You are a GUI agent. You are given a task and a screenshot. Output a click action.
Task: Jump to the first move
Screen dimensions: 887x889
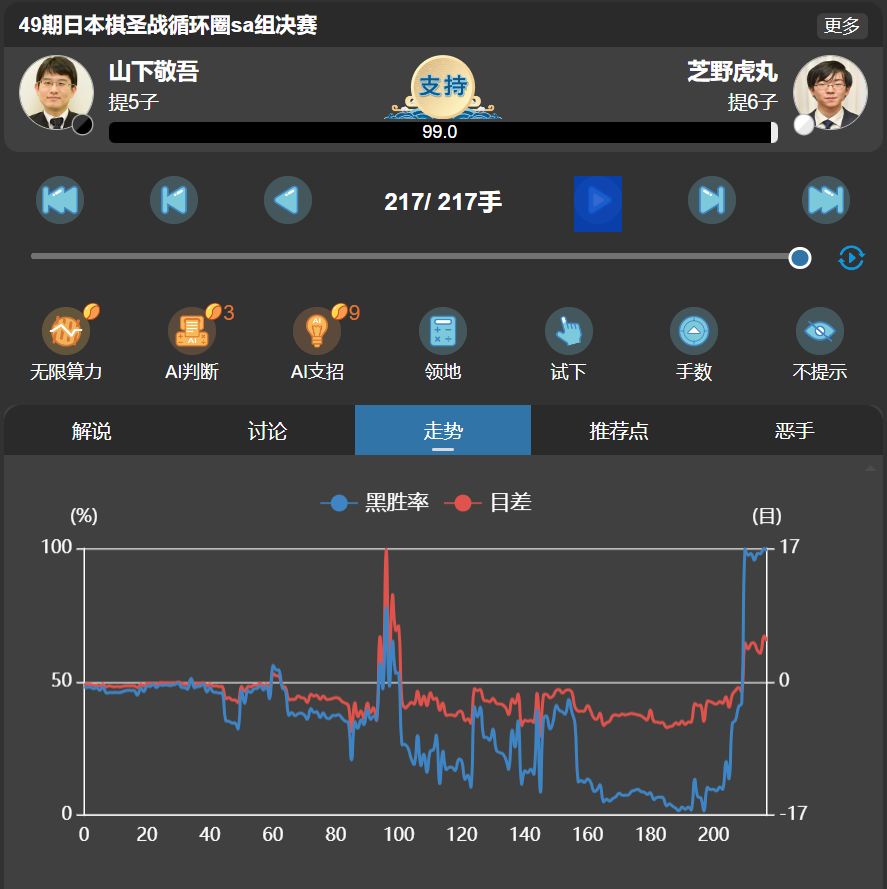[x=60, y=201]
